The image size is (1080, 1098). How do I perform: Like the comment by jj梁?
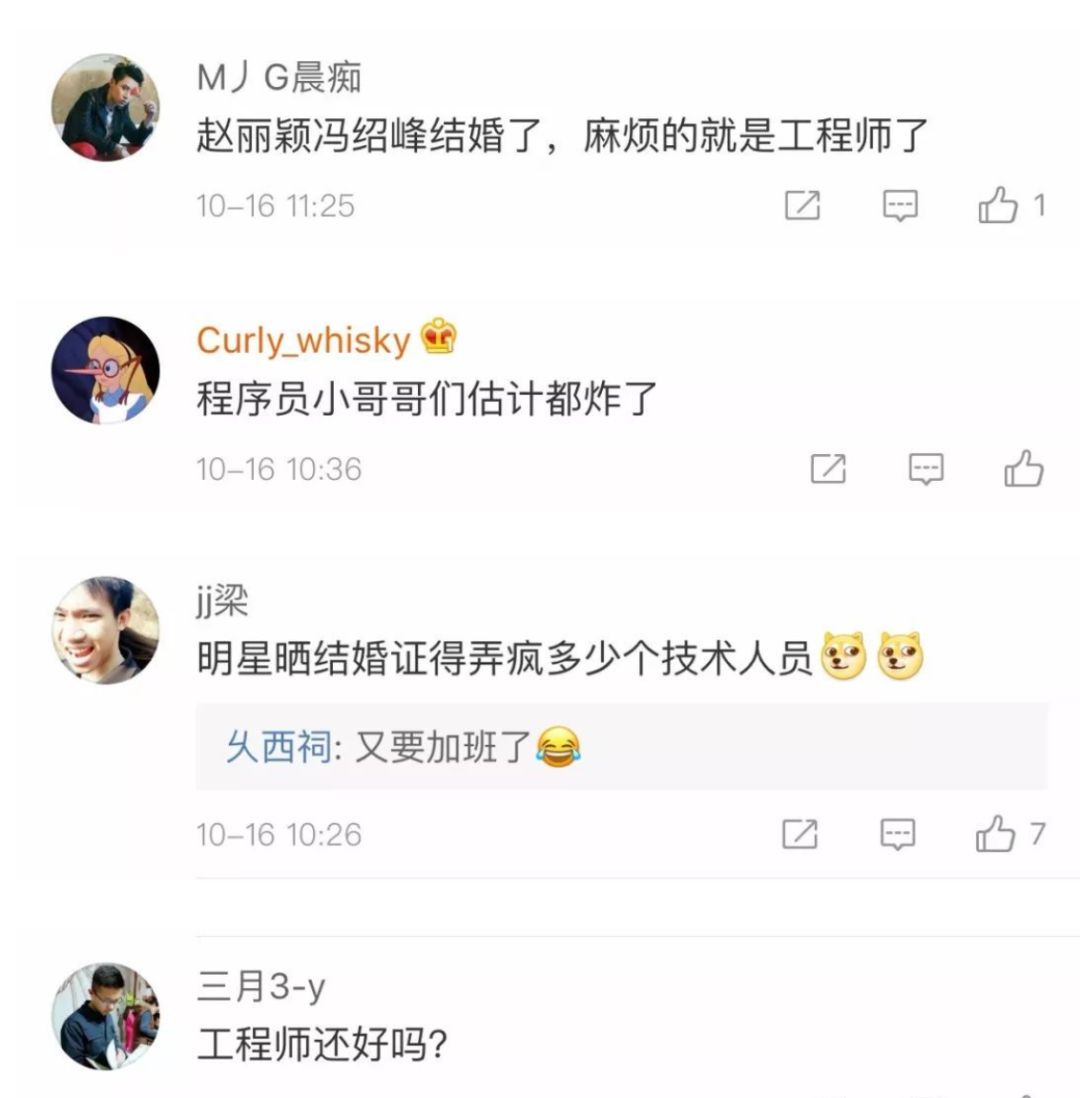997,834
